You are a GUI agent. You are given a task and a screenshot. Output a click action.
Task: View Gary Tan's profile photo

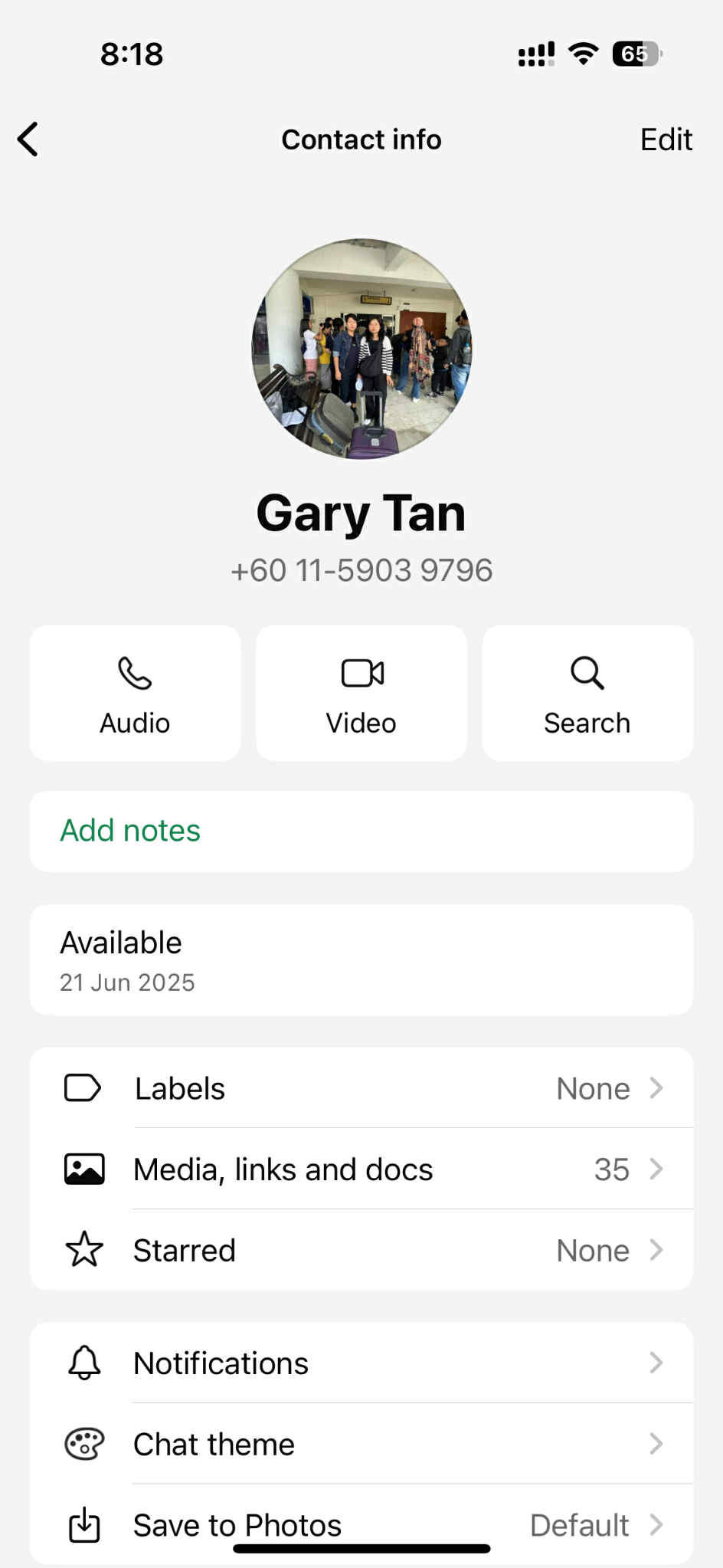[361, 349]
